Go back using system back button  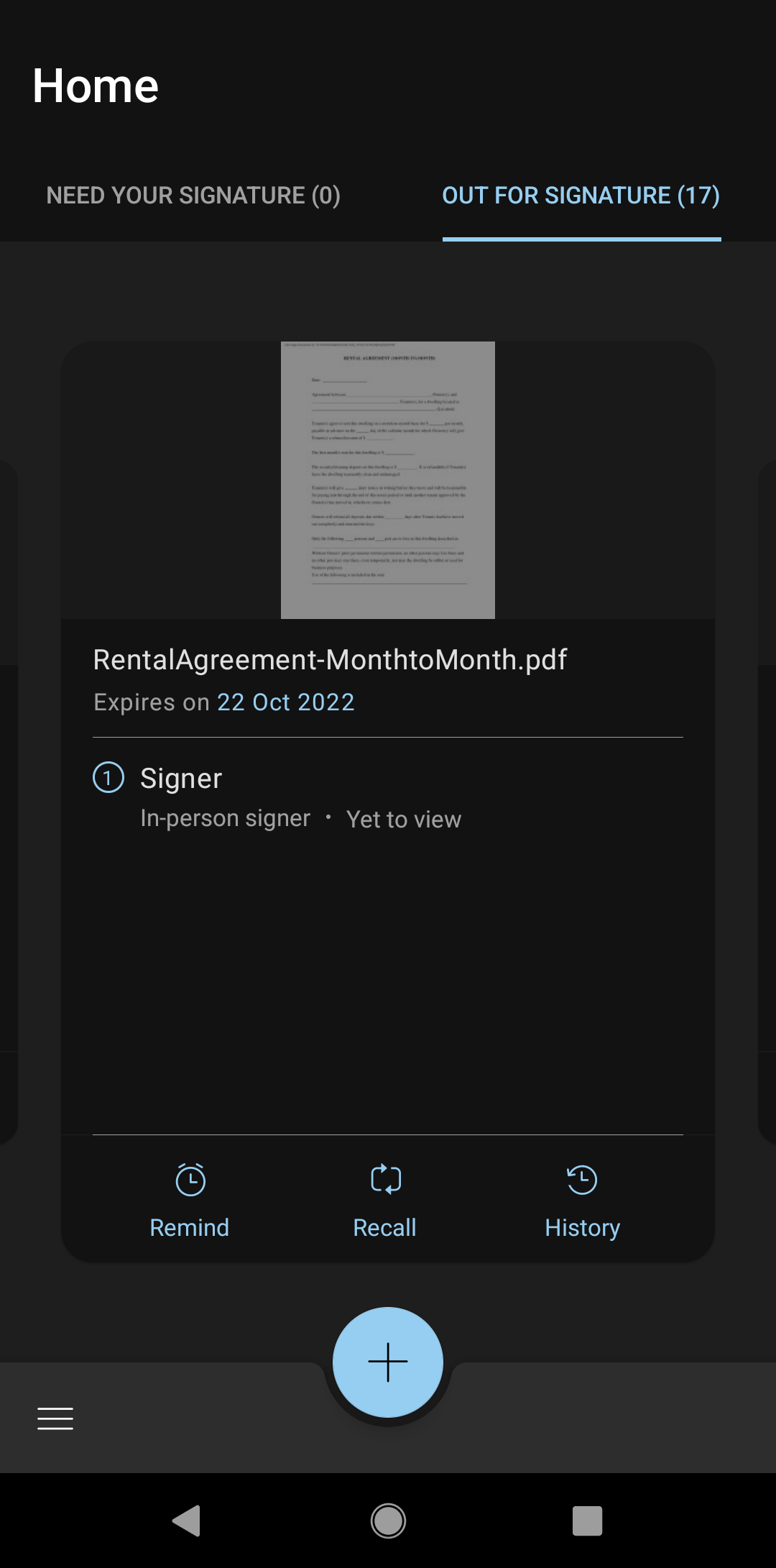(187, 1521)
